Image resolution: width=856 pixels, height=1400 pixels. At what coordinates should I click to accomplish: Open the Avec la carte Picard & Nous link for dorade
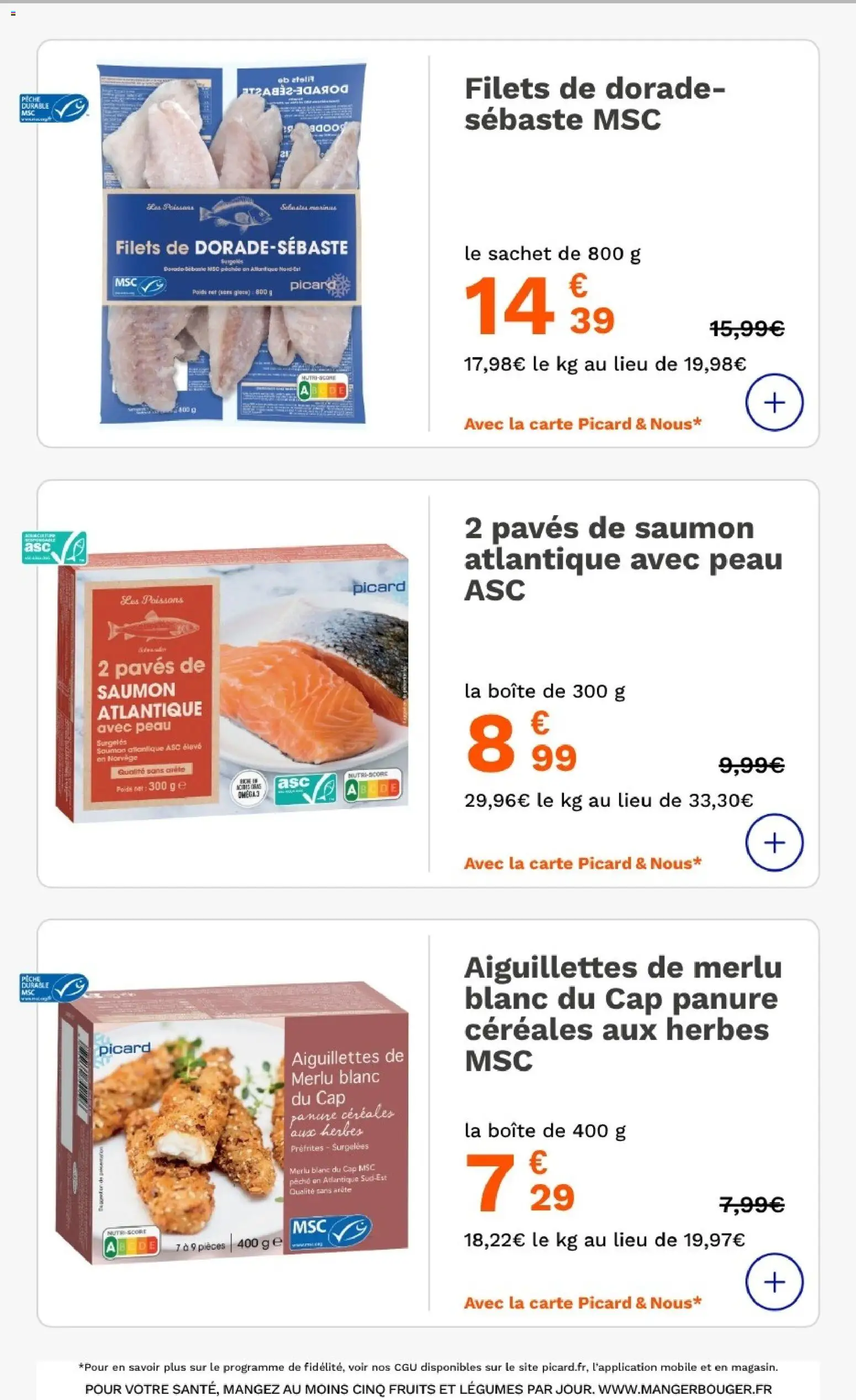pyautogui.click(x=583, y=423)
